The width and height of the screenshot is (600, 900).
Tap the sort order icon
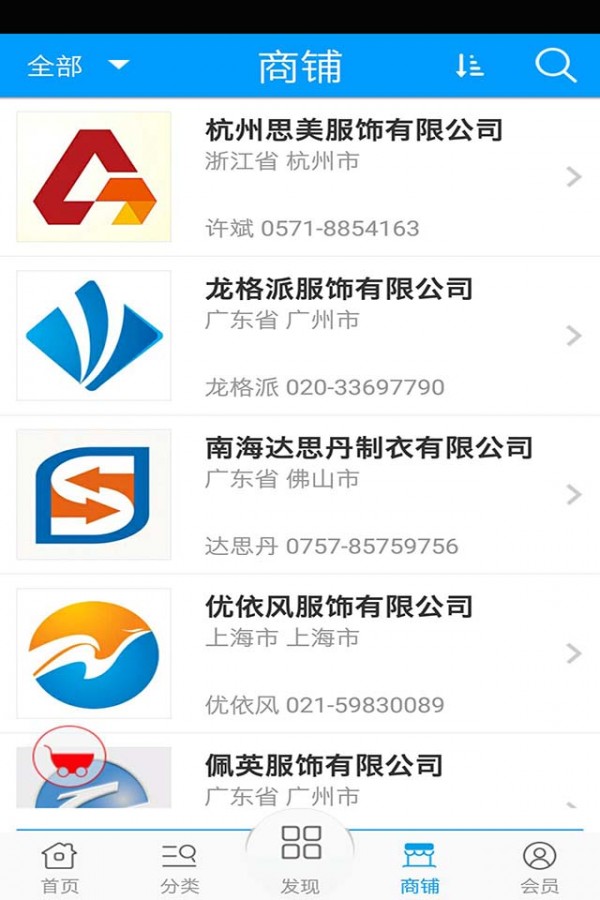469,66
